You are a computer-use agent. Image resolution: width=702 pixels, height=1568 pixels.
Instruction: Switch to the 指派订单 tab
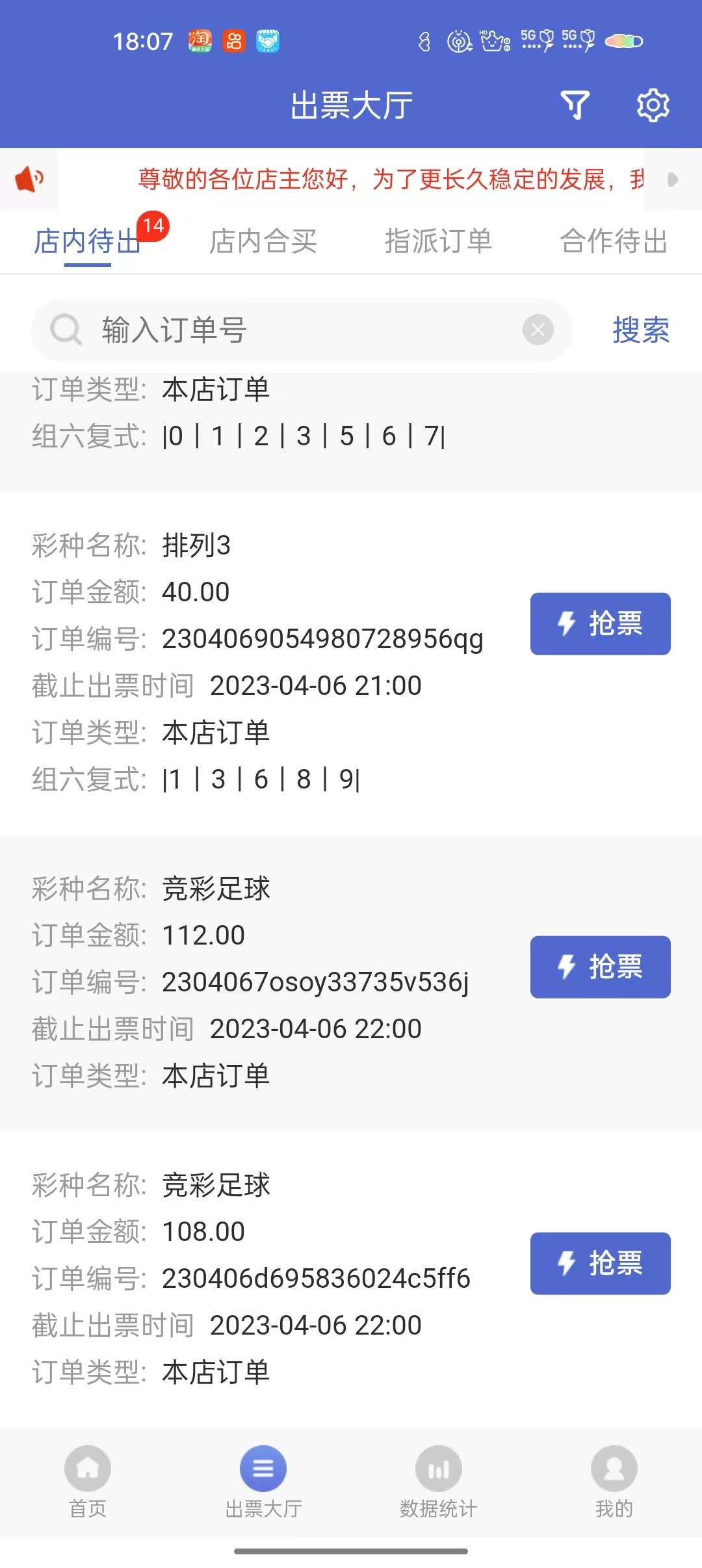(438, 241)
